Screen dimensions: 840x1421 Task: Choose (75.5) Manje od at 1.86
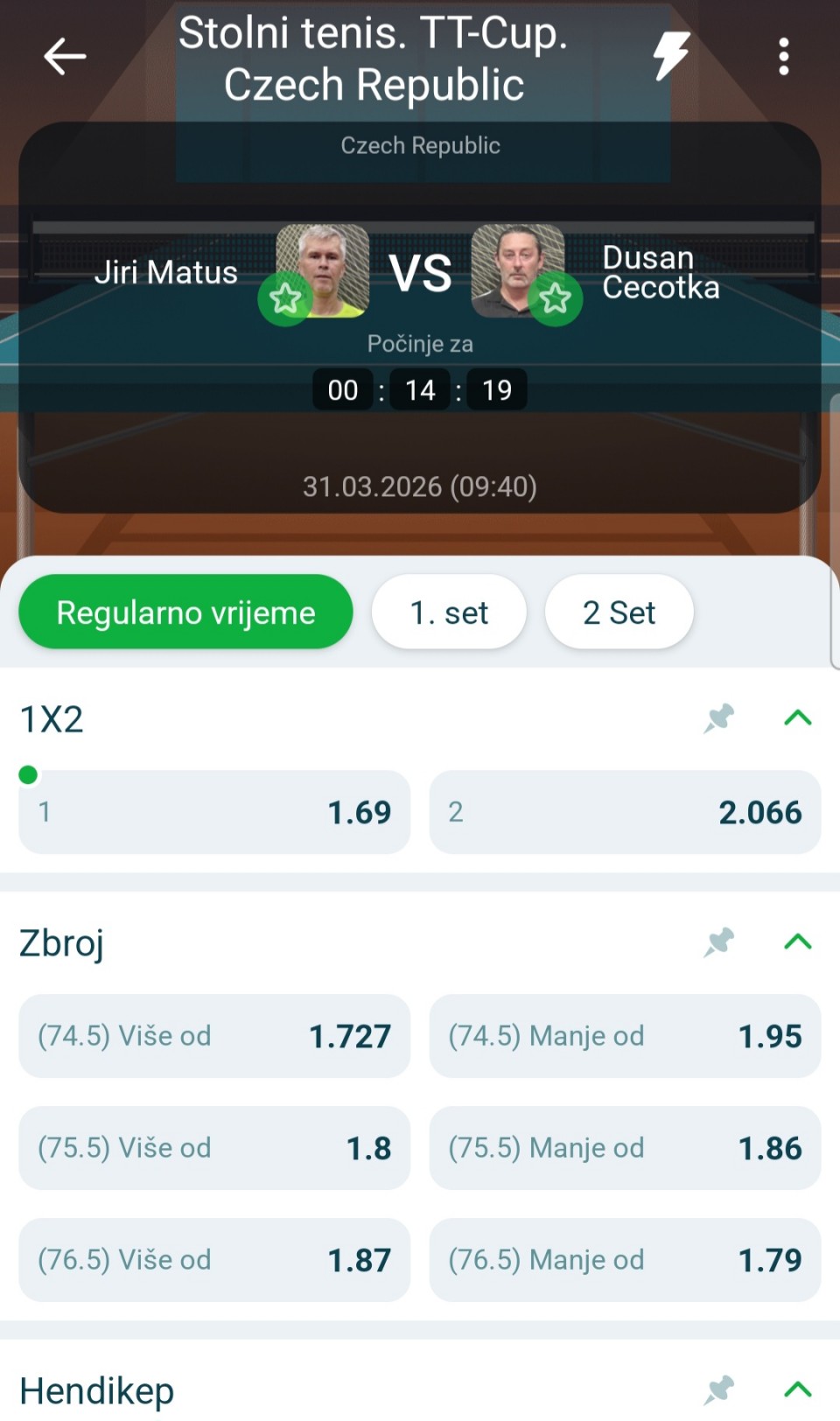[625, 1148]
